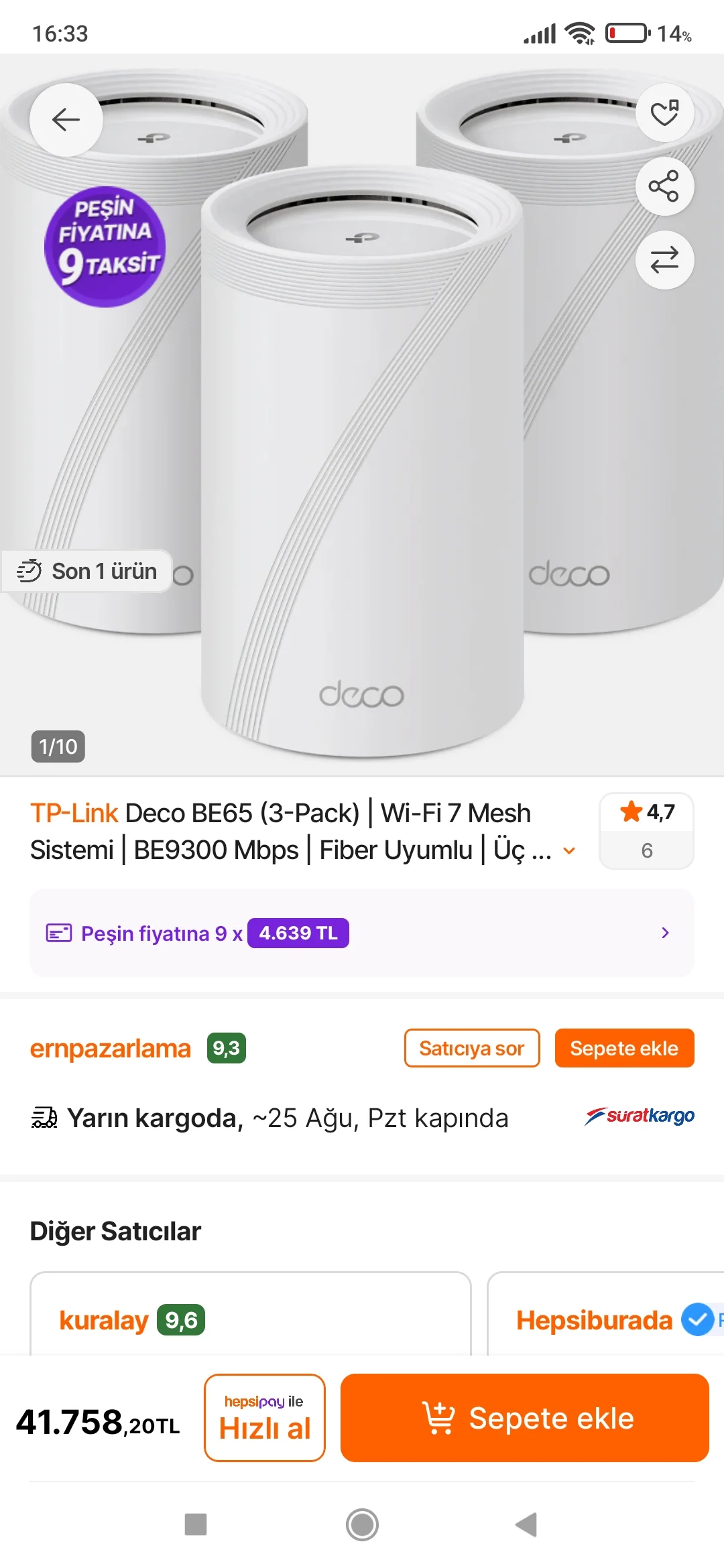Tap the system home button
Screen dimensions: 724x1568
tap(362, 1524)
